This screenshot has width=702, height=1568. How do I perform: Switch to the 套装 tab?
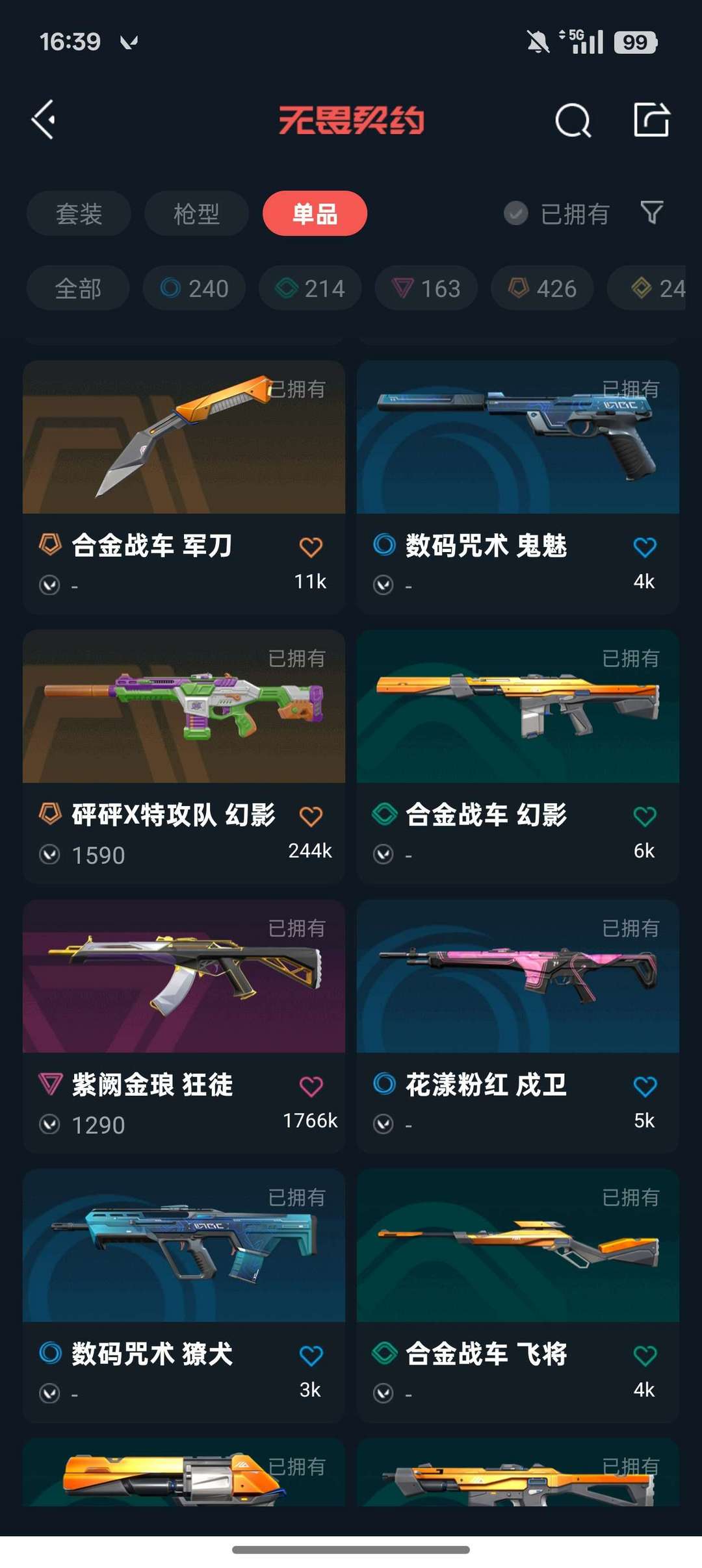tap(78, 213)
